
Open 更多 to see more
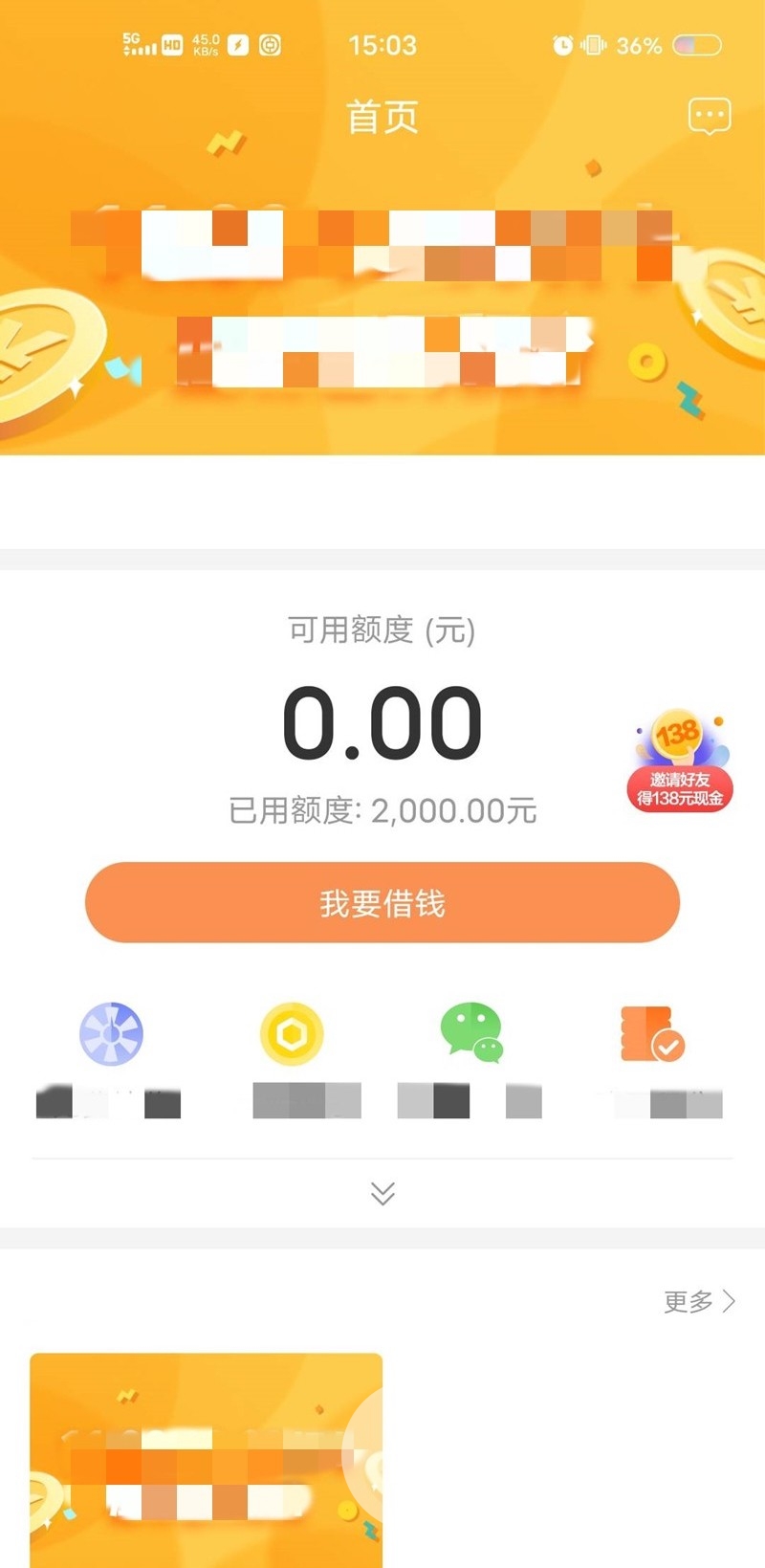coord(699,1301)
